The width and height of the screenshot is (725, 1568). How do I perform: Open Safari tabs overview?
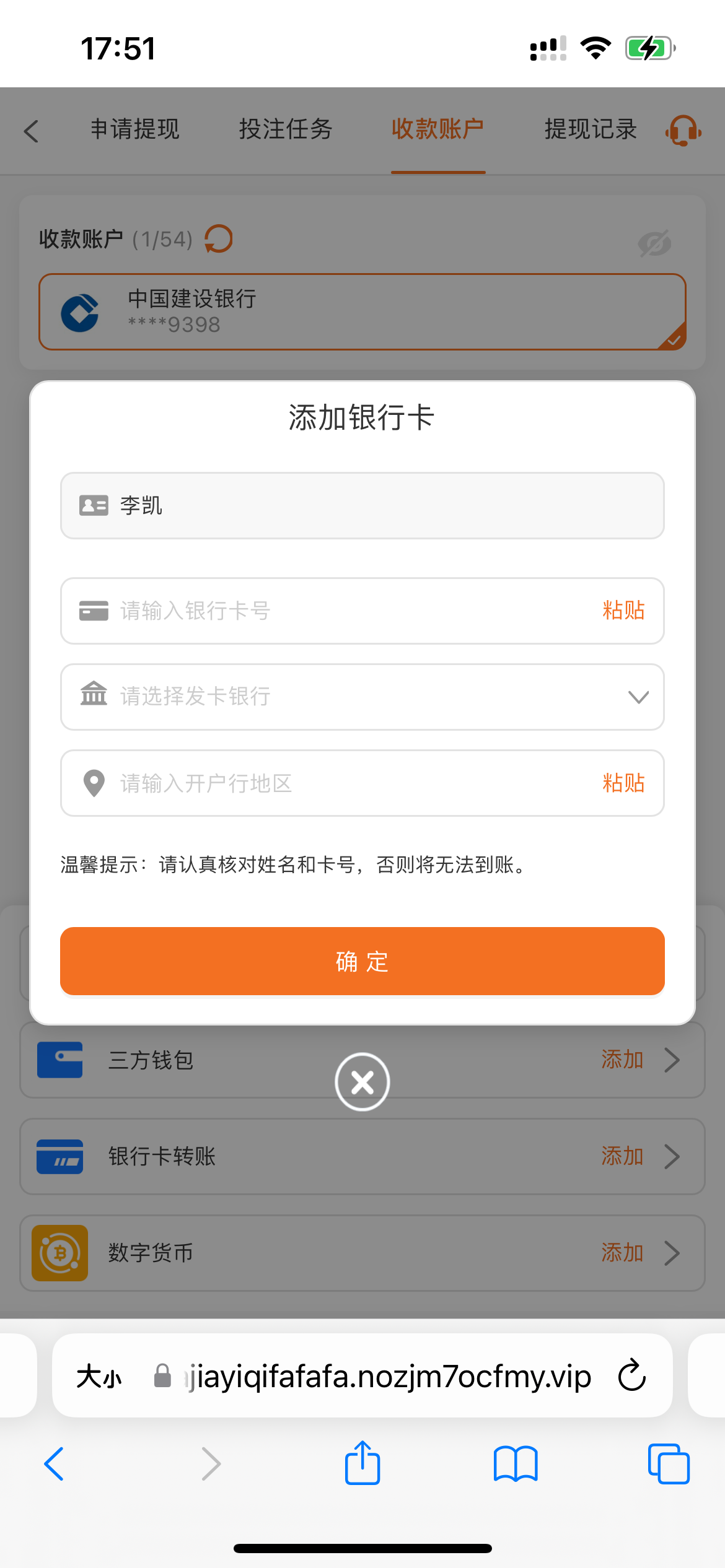668,1464
